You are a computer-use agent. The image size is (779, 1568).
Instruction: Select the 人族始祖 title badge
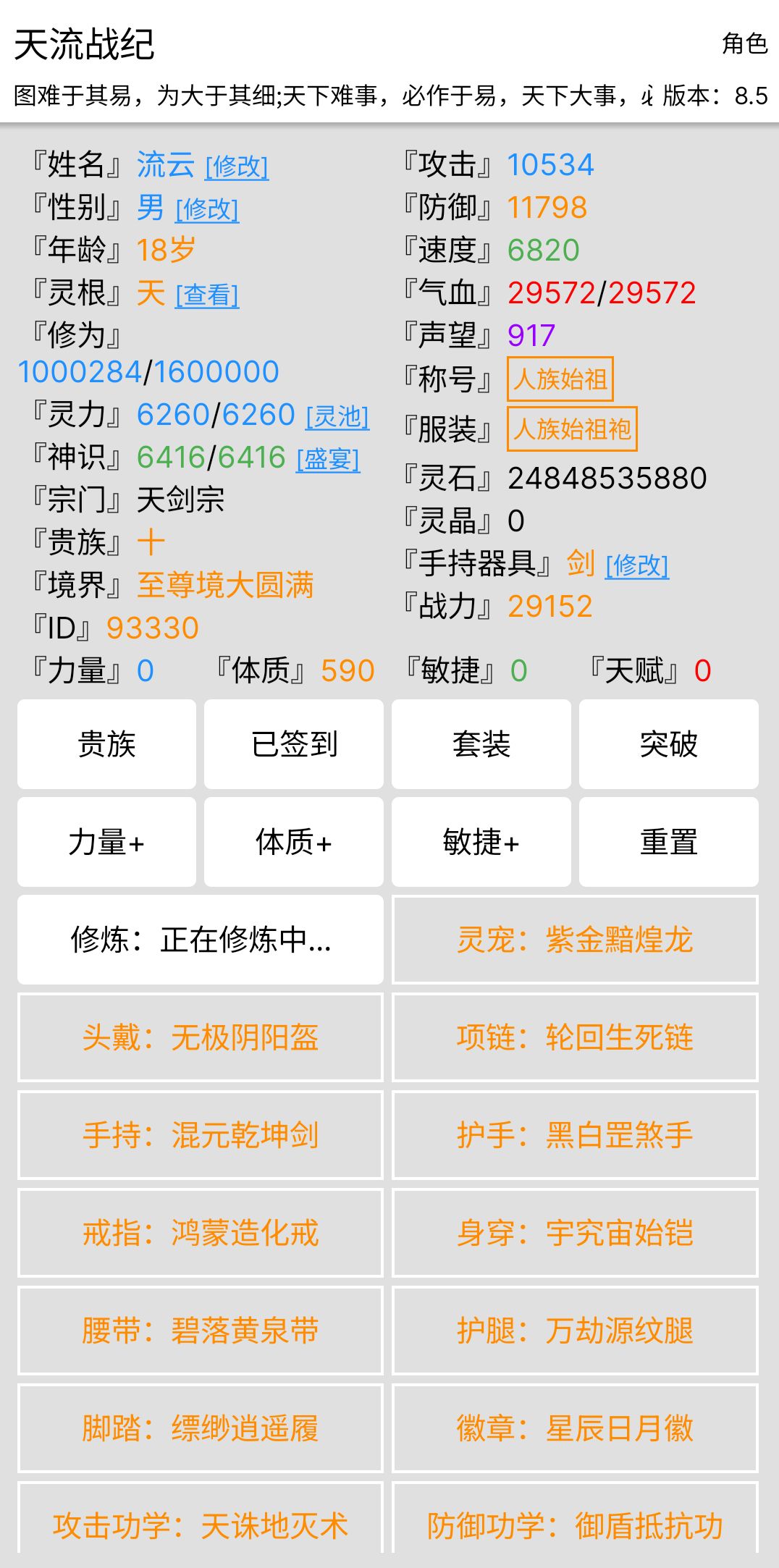(561, 378)
